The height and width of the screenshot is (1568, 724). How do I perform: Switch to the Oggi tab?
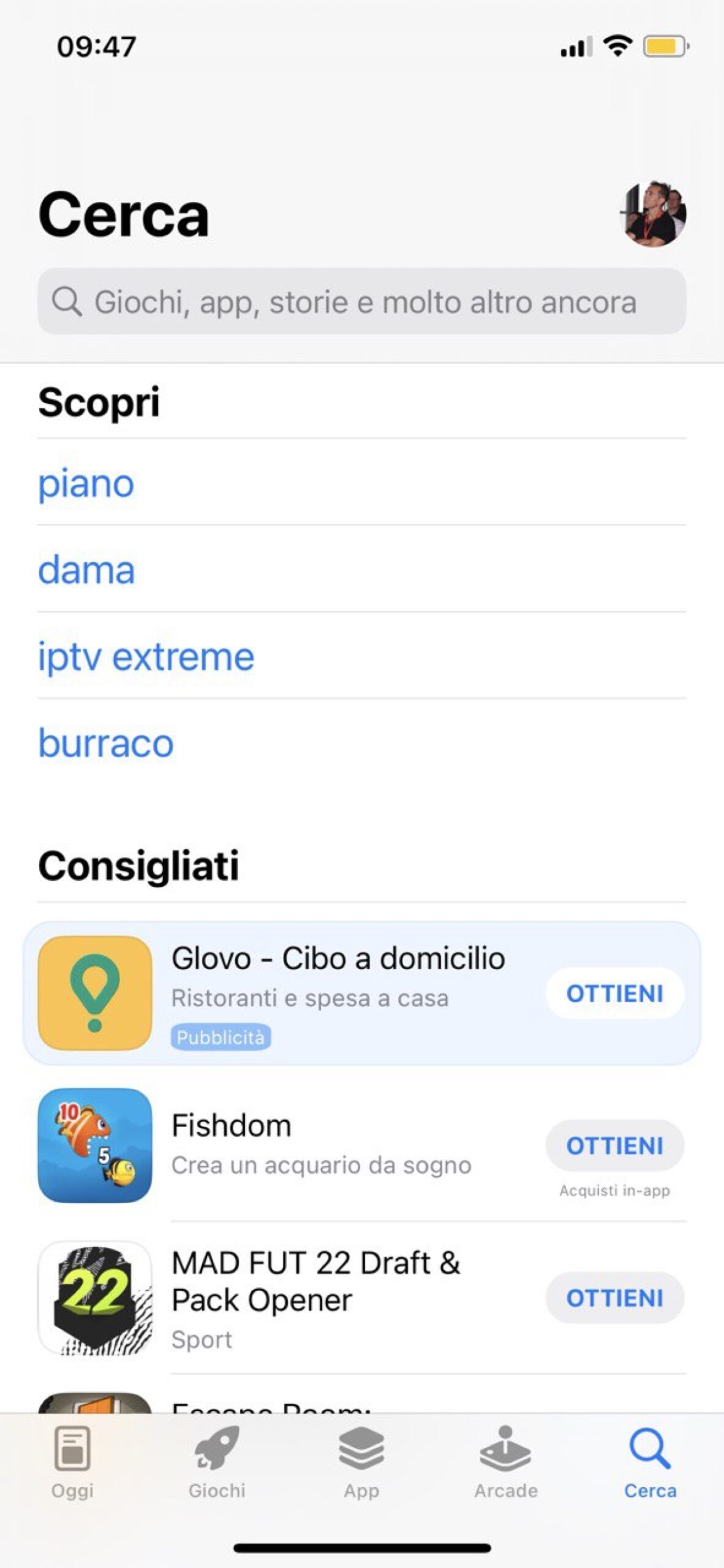72,1461
